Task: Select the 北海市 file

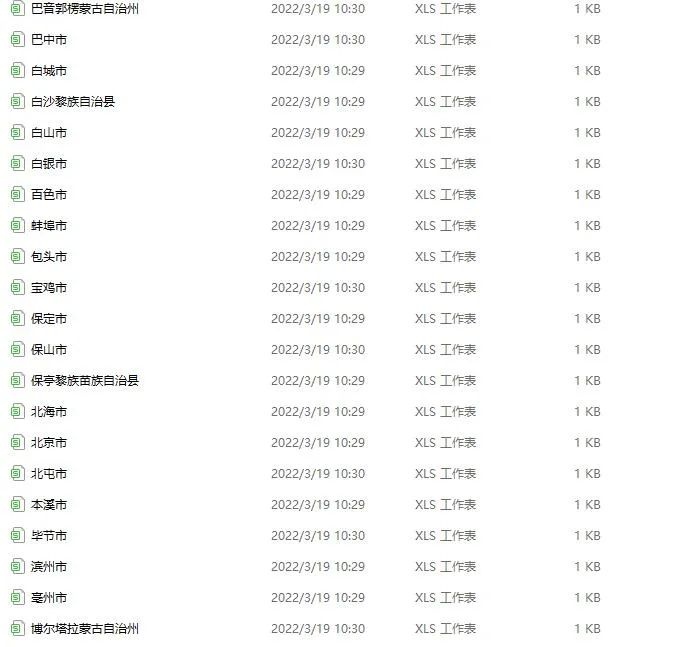Action: pyautogui.click(x=49, y=412)
